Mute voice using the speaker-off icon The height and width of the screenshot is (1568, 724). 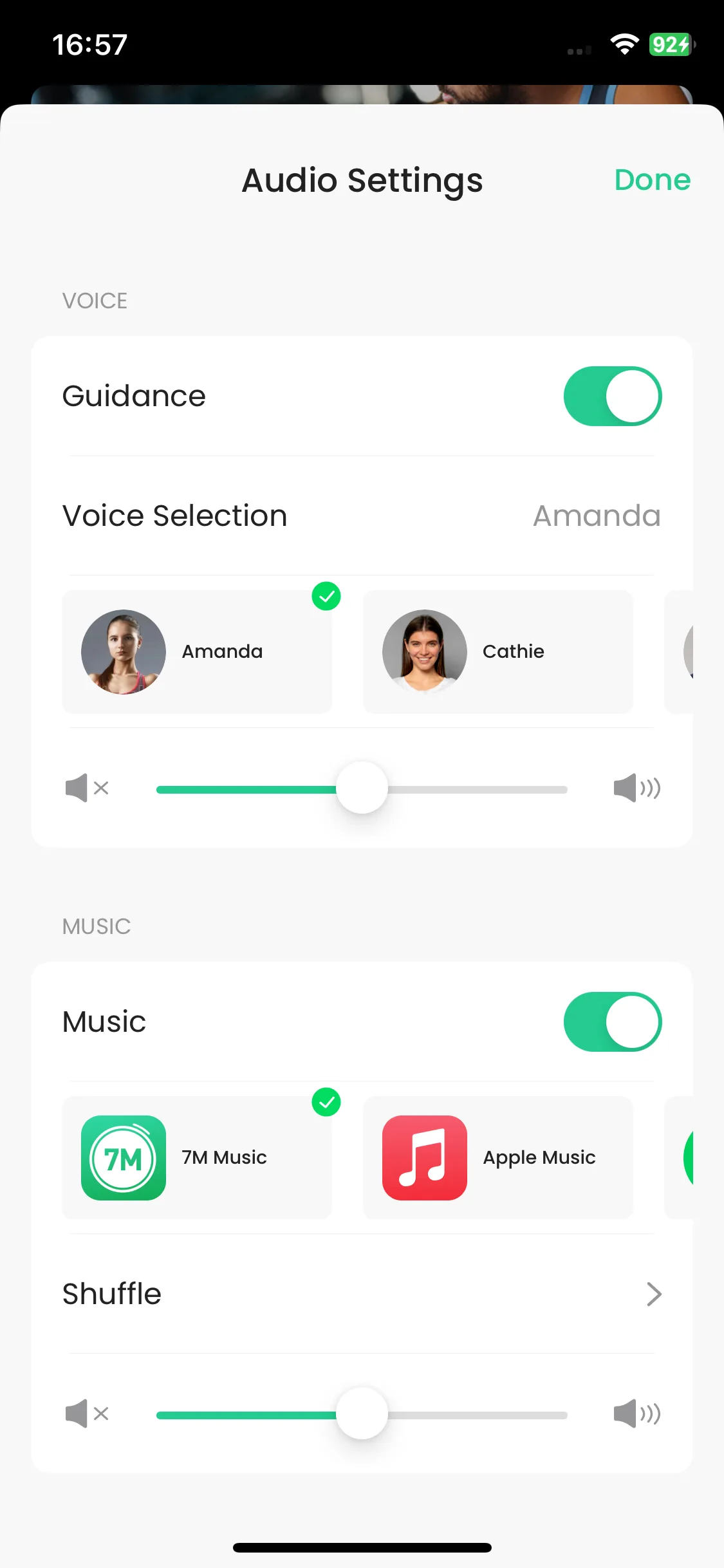(87, 789)
